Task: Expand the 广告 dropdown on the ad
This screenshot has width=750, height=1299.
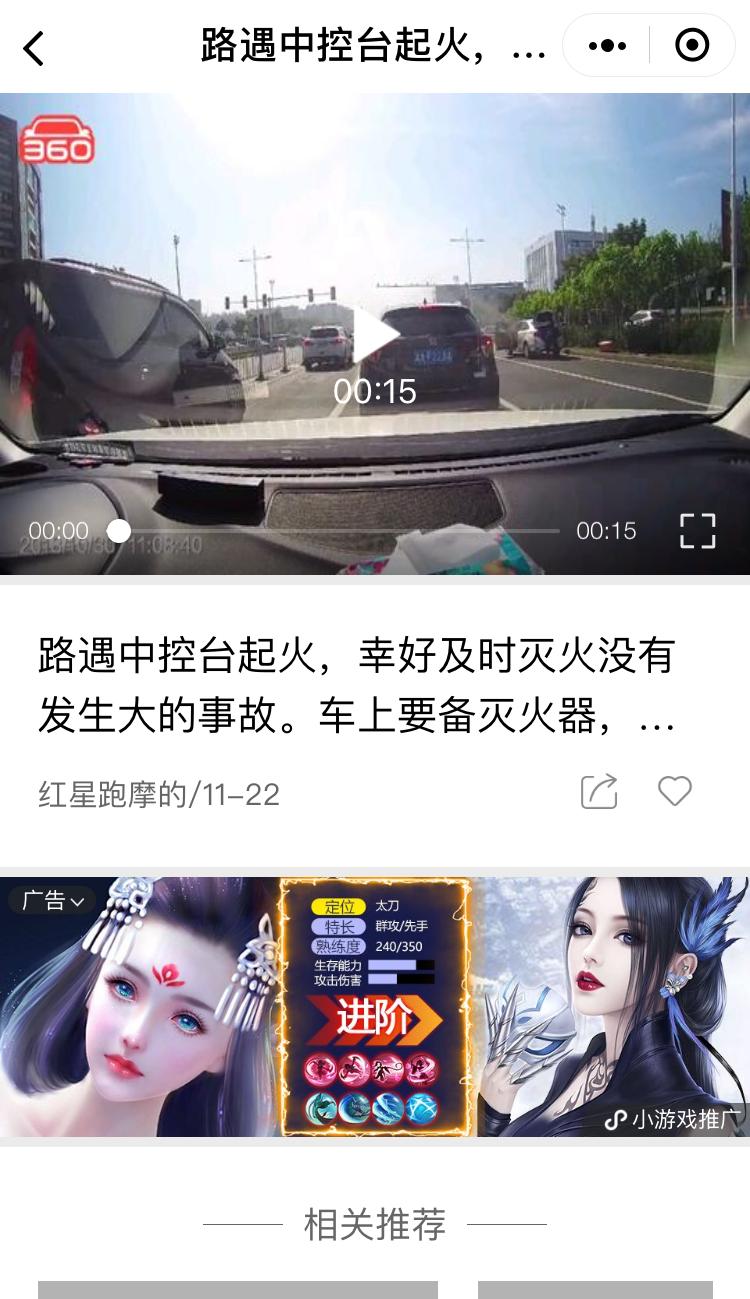Action: pos(53,900)
